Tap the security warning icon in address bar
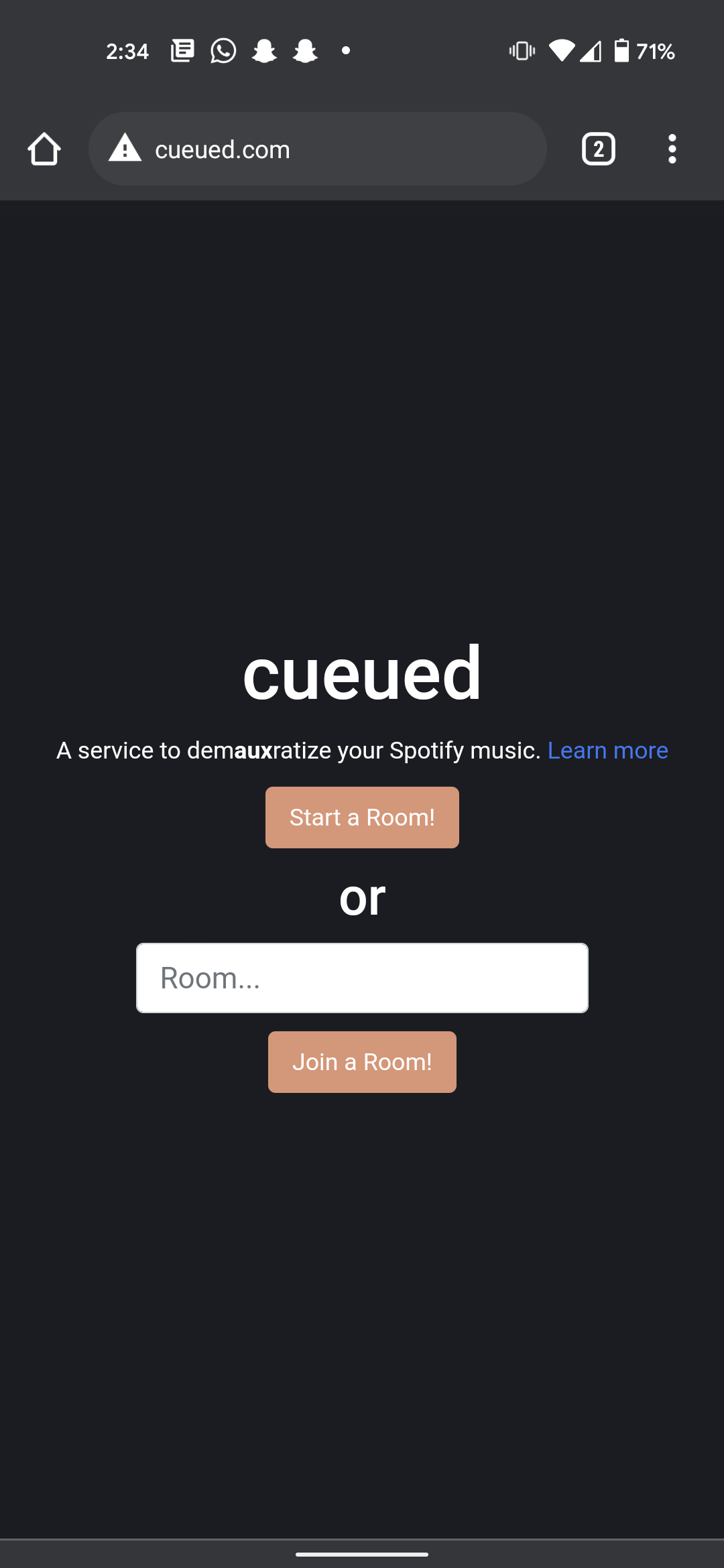 tap(125, 149)
